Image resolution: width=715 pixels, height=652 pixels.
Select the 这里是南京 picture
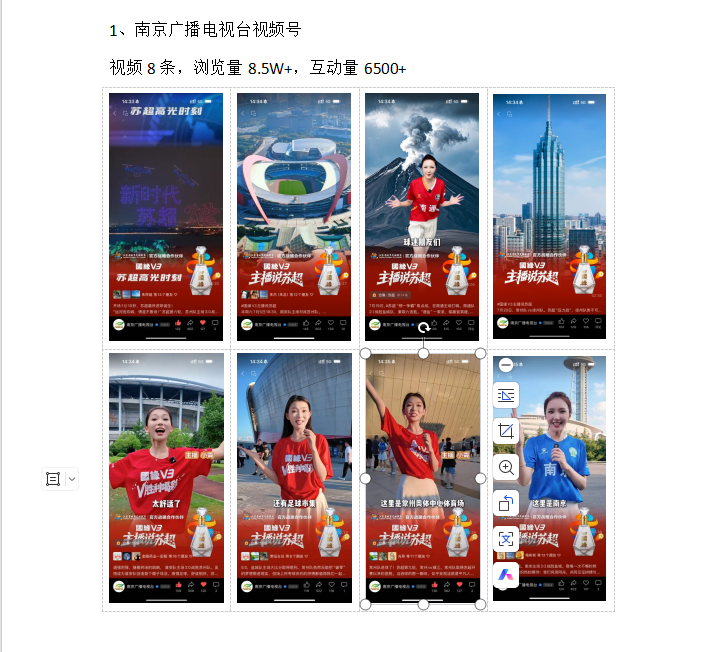[x=562, y=478]
